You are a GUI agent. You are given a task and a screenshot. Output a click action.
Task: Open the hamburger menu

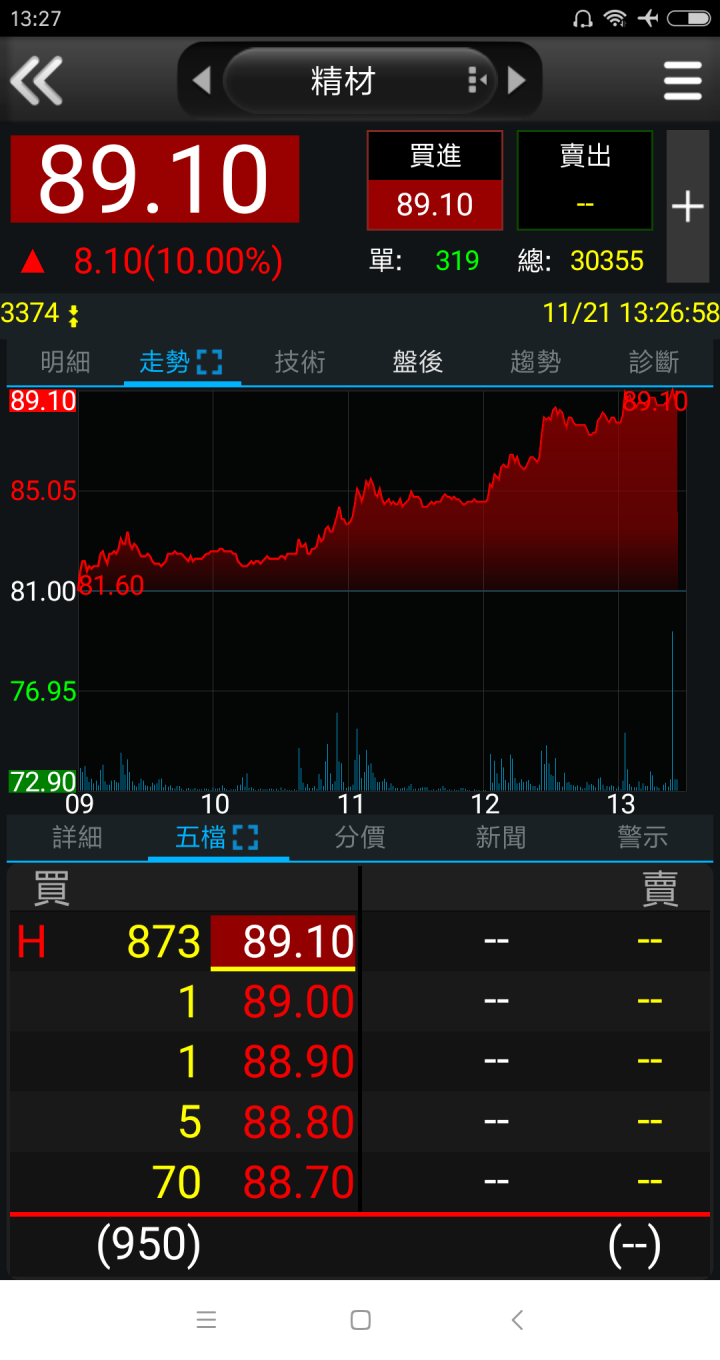[x=682, y=81]
